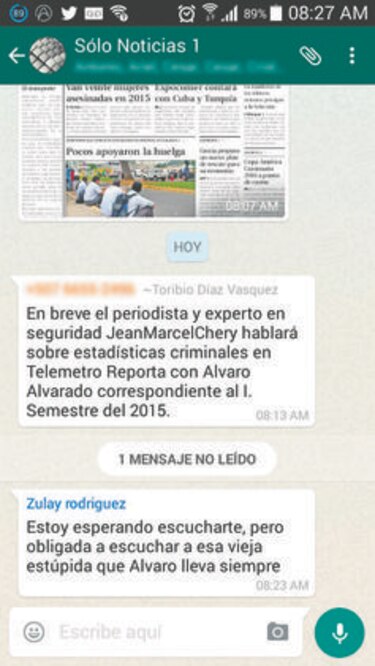The width and height of the screenshot is (375, 666).
Task: Open the emoji picker
Action: pos(34,632)
